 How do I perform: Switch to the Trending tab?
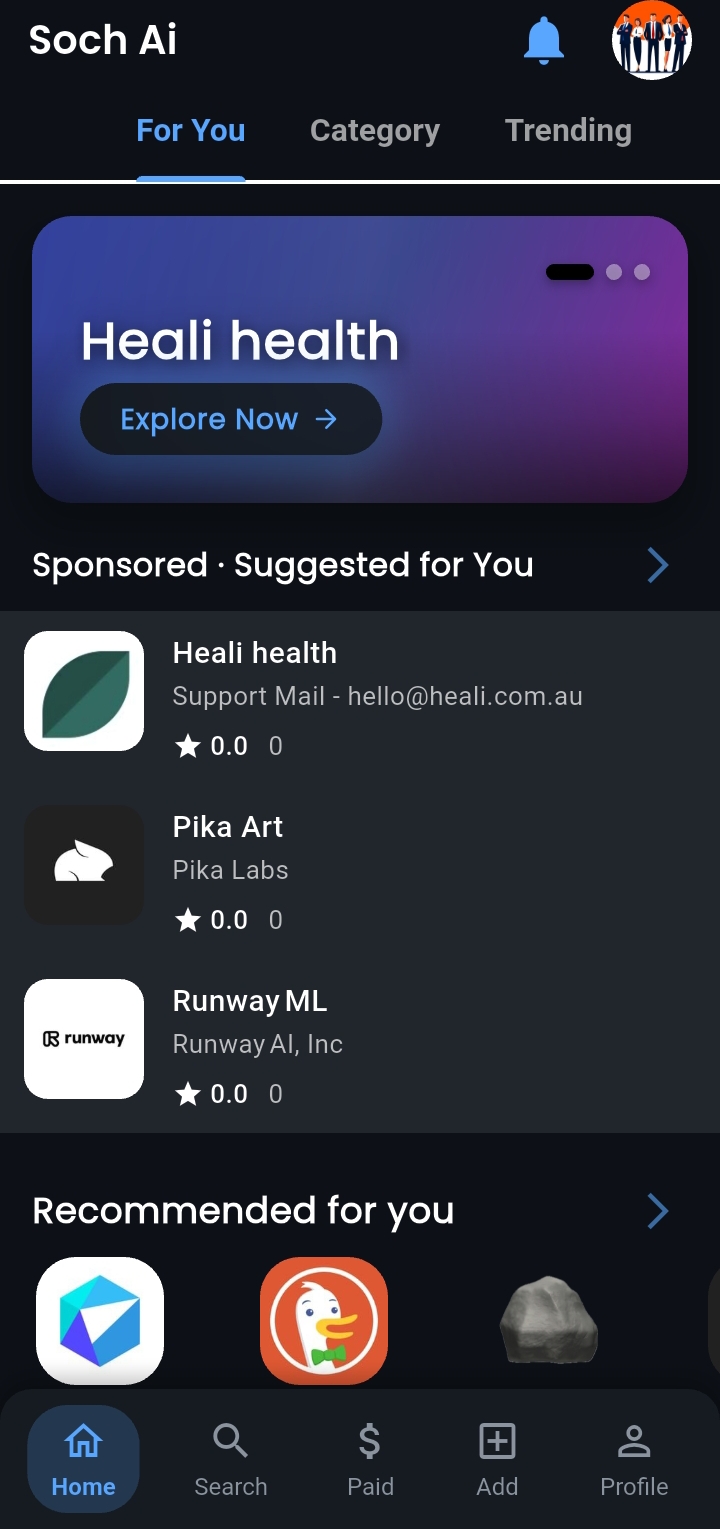[568, 131]
